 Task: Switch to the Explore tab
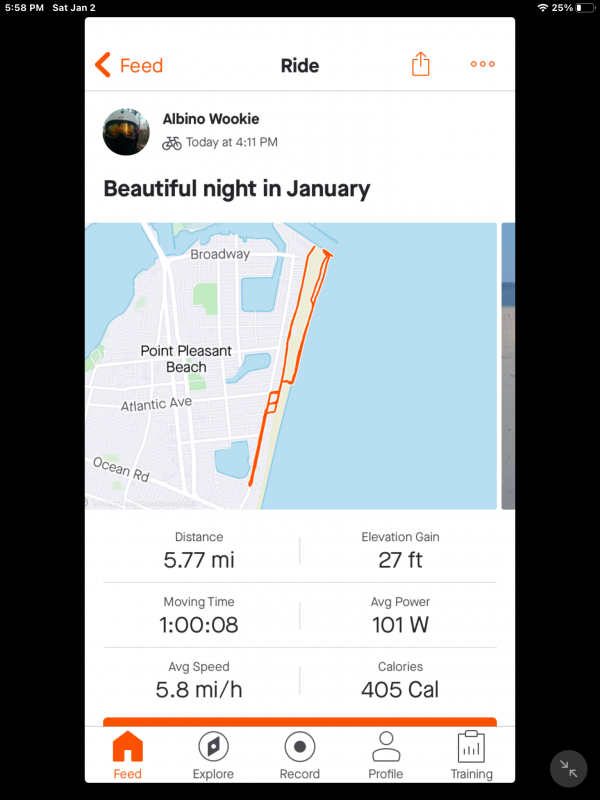tap(213, 755)
